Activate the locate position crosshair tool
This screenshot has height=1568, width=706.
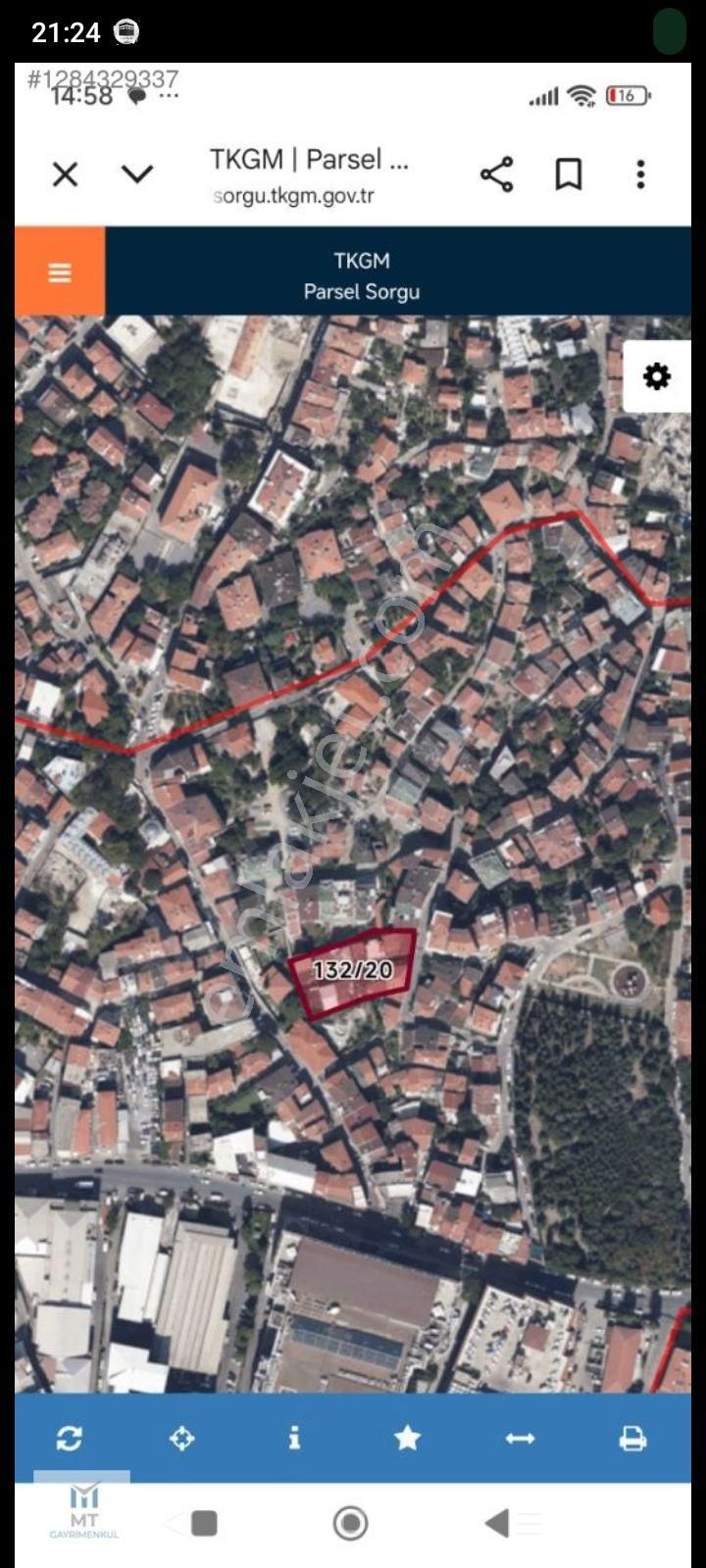pyautogui.click(x=180, y=1439)
